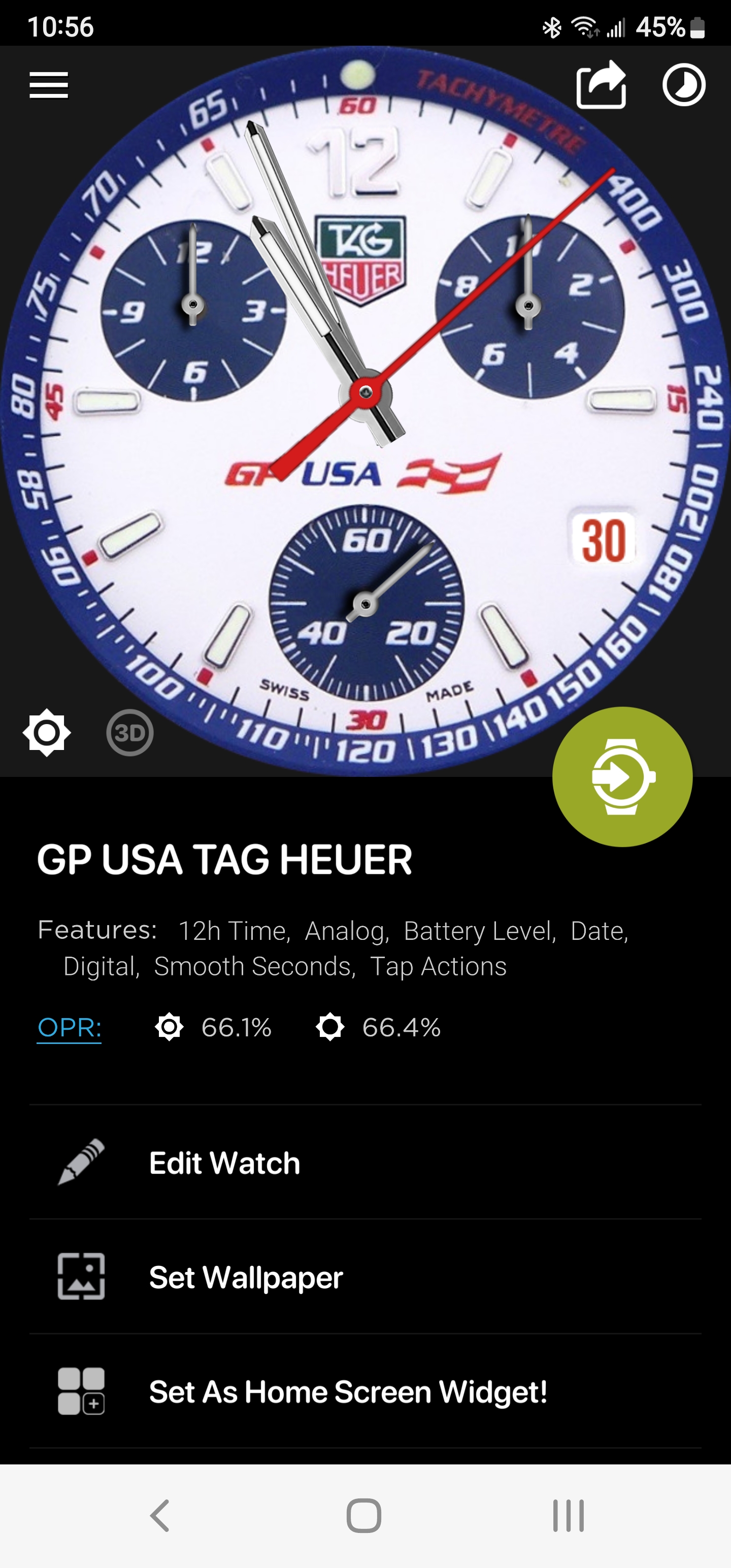This screenshot has height=1568, width=731.
Task: Select Set Wallpaper
Action: coord(365,1277)
